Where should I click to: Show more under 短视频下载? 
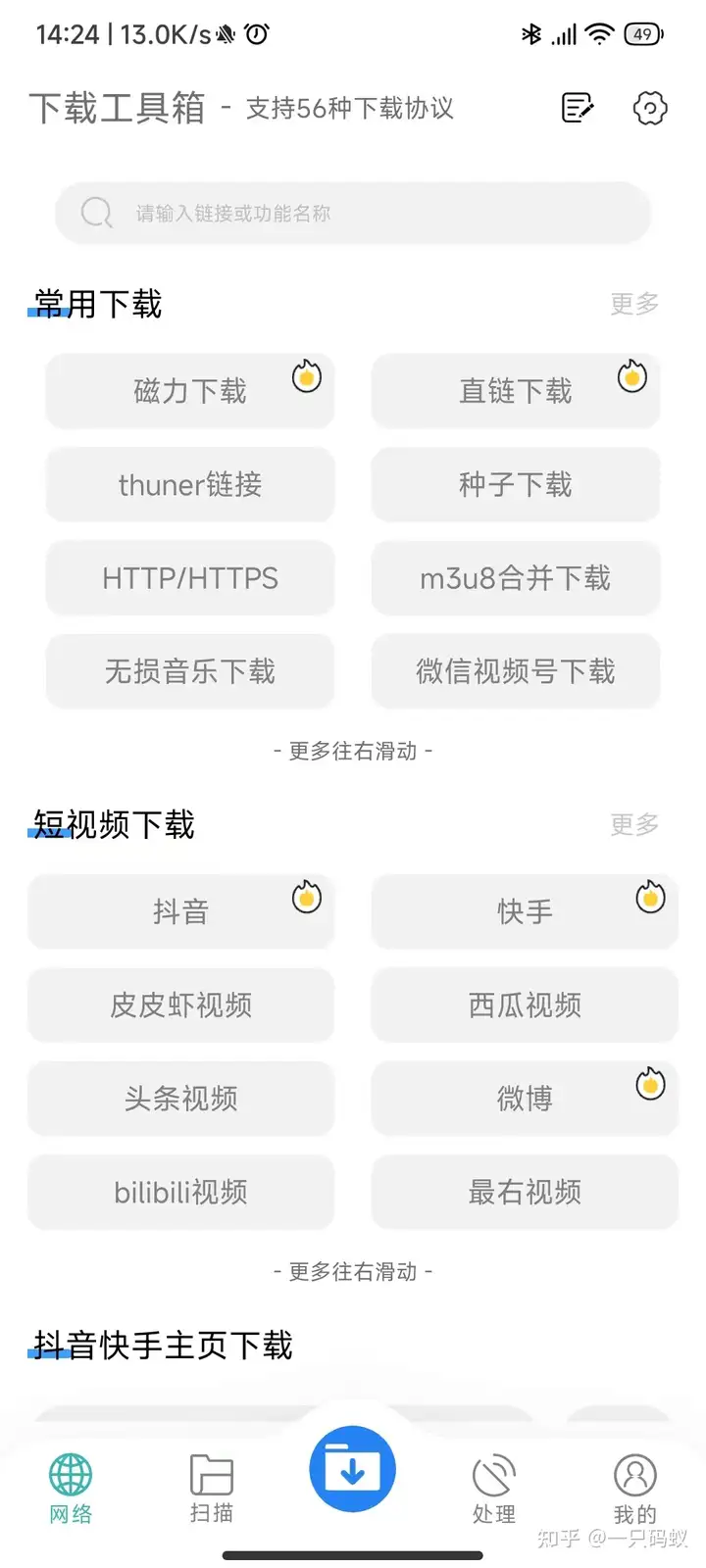pyautogui.click(x=634, y=824)
